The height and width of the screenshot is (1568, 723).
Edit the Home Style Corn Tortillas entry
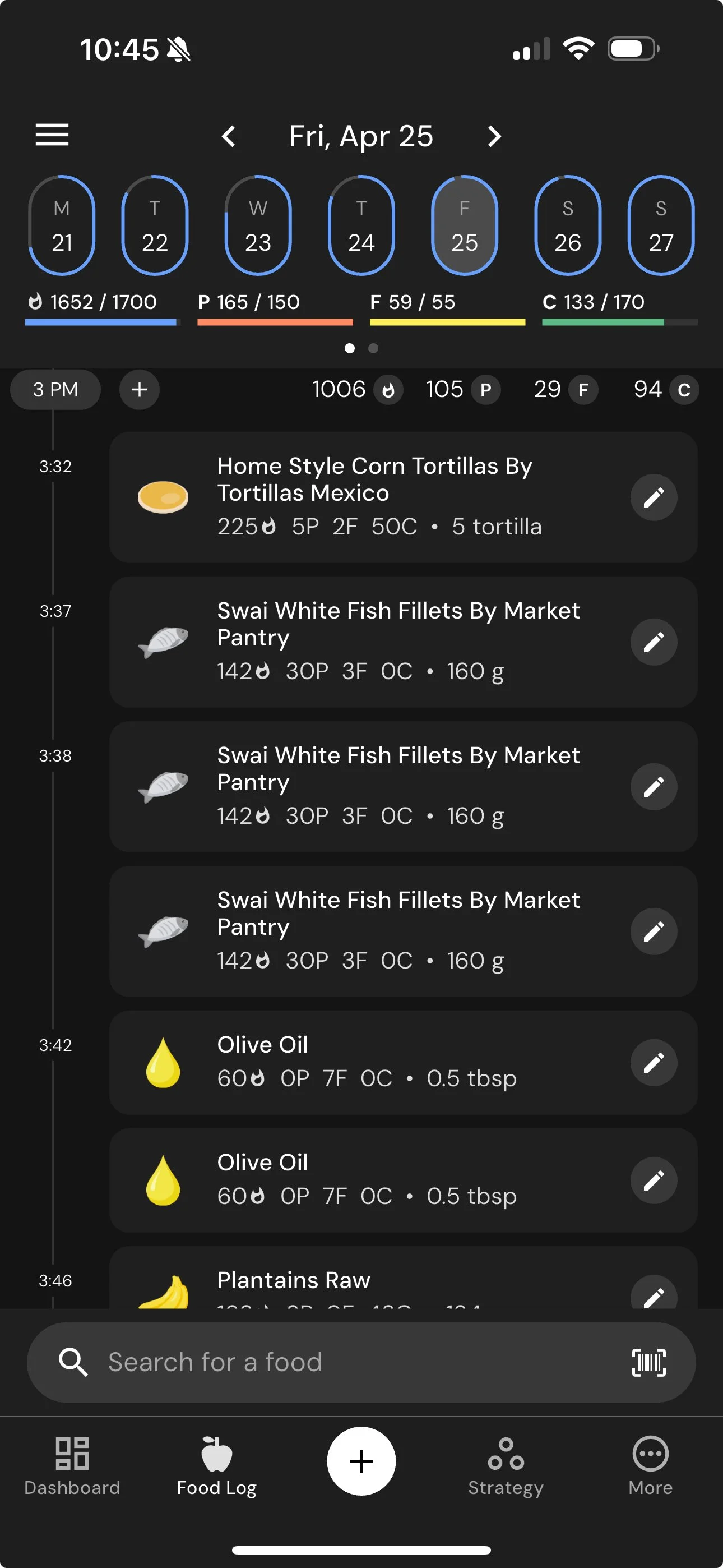654,497
